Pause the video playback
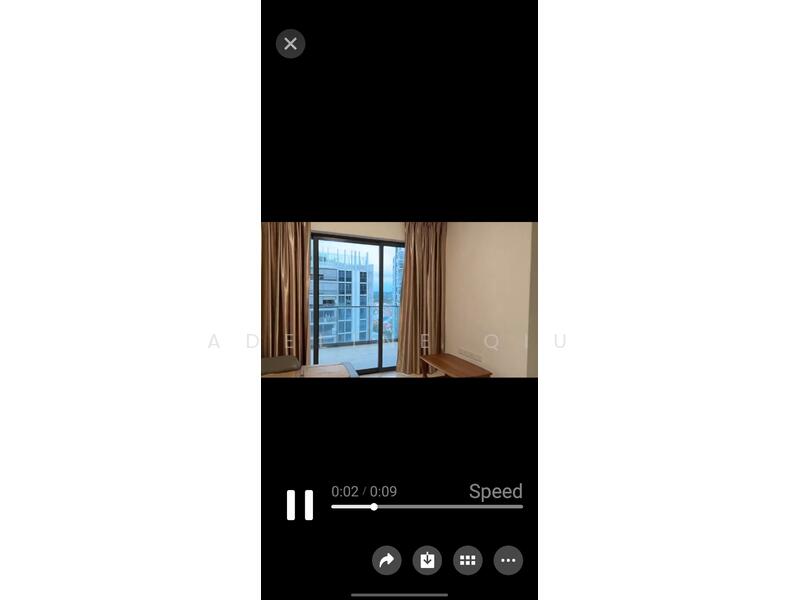Viewport: 800px width, 600px height. coord(300,505)
